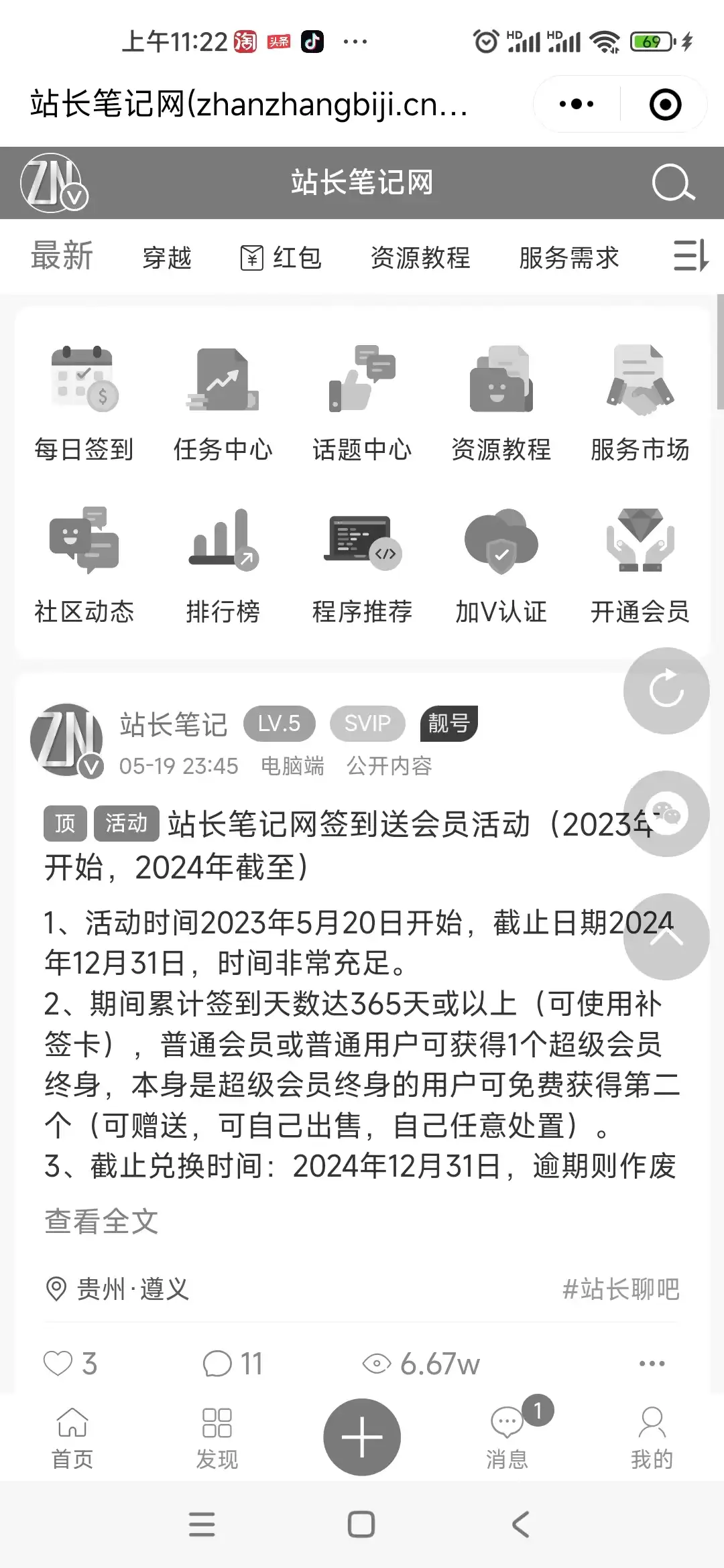This screenshot has width=724, height=1568.
Task: Switch to the 红包 tab
Action: (x=281, y=257)
